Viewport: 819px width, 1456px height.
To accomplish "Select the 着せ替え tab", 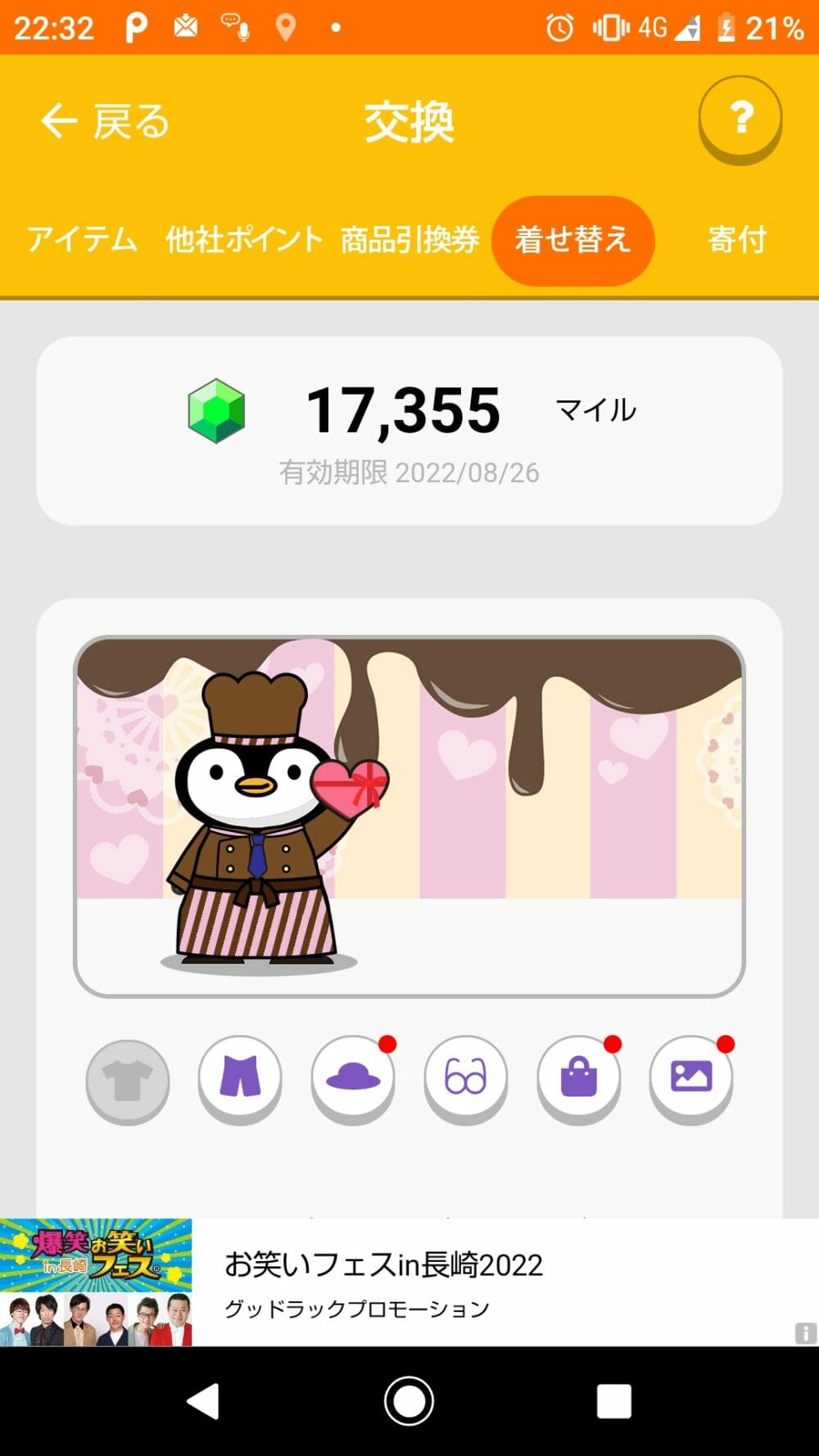I will pyautogui.click(x=572, y=240).
